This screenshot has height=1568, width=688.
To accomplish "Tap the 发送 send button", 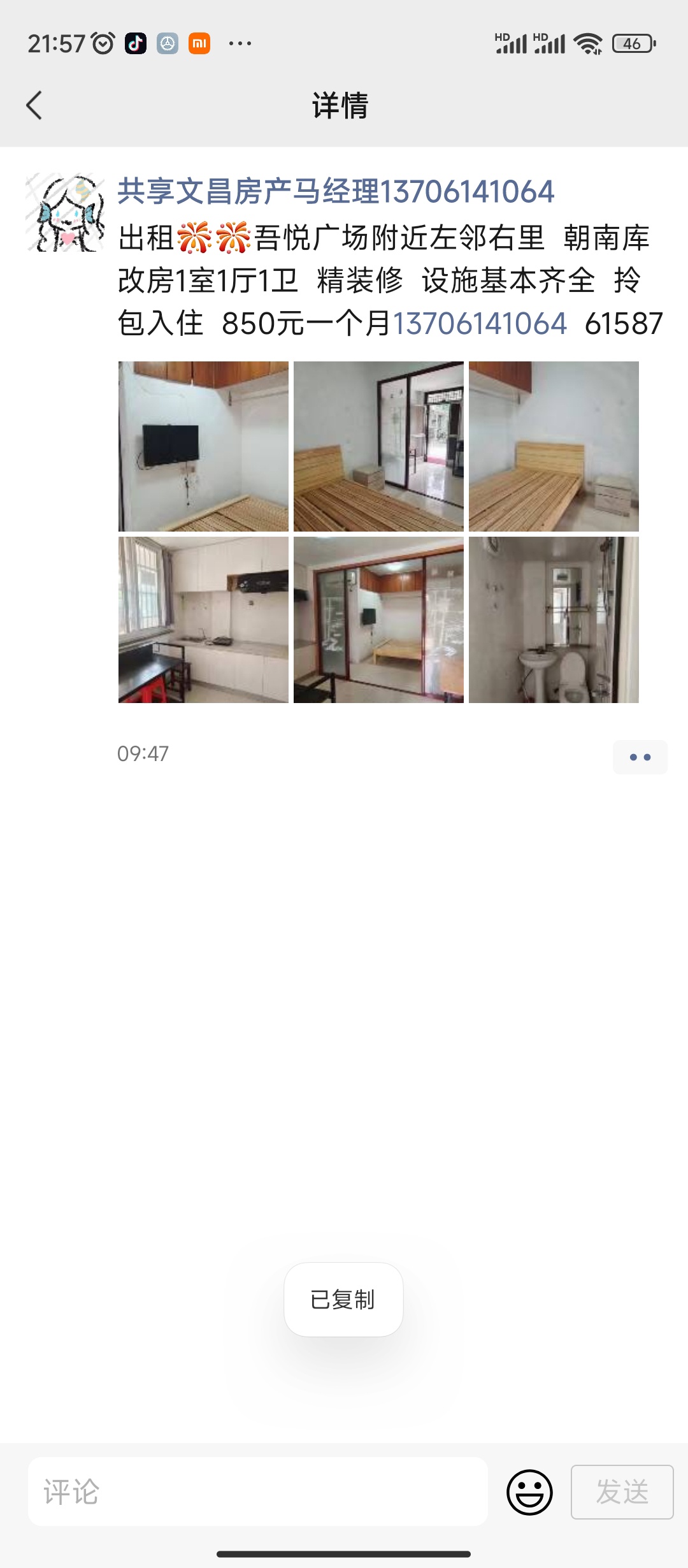I will 622,1492.
